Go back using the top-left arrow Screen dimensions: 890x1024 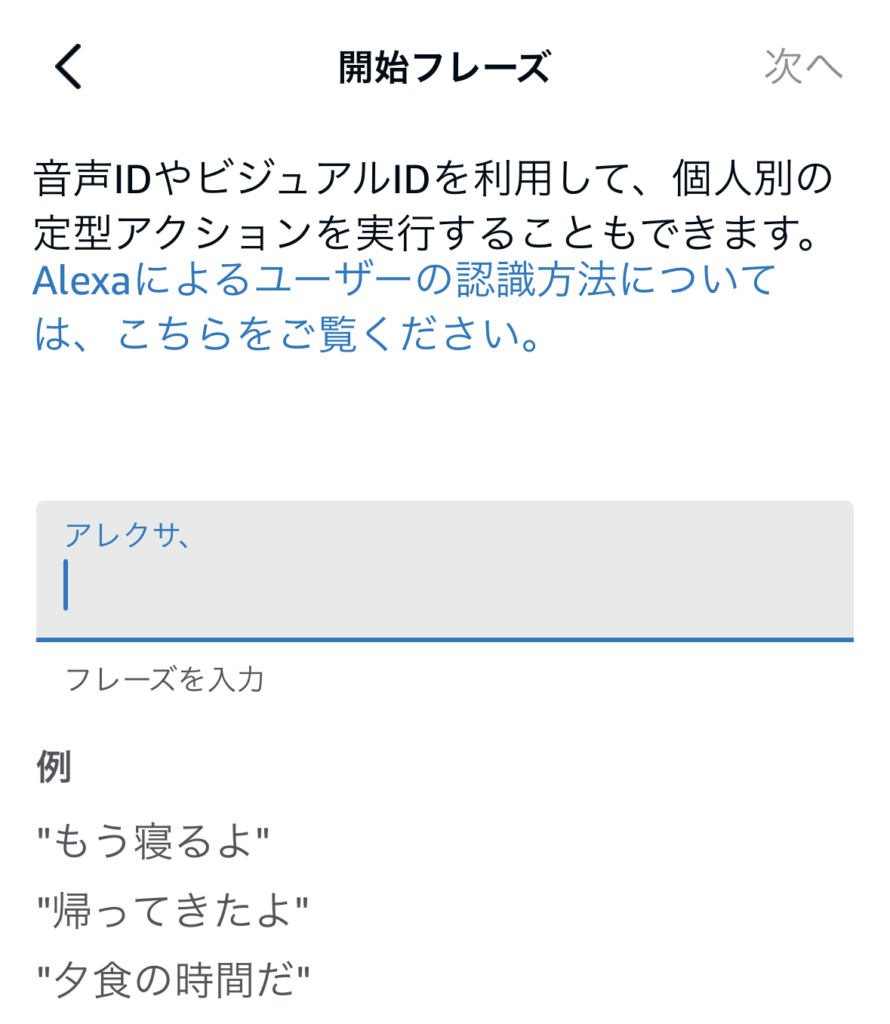(68, 68)
